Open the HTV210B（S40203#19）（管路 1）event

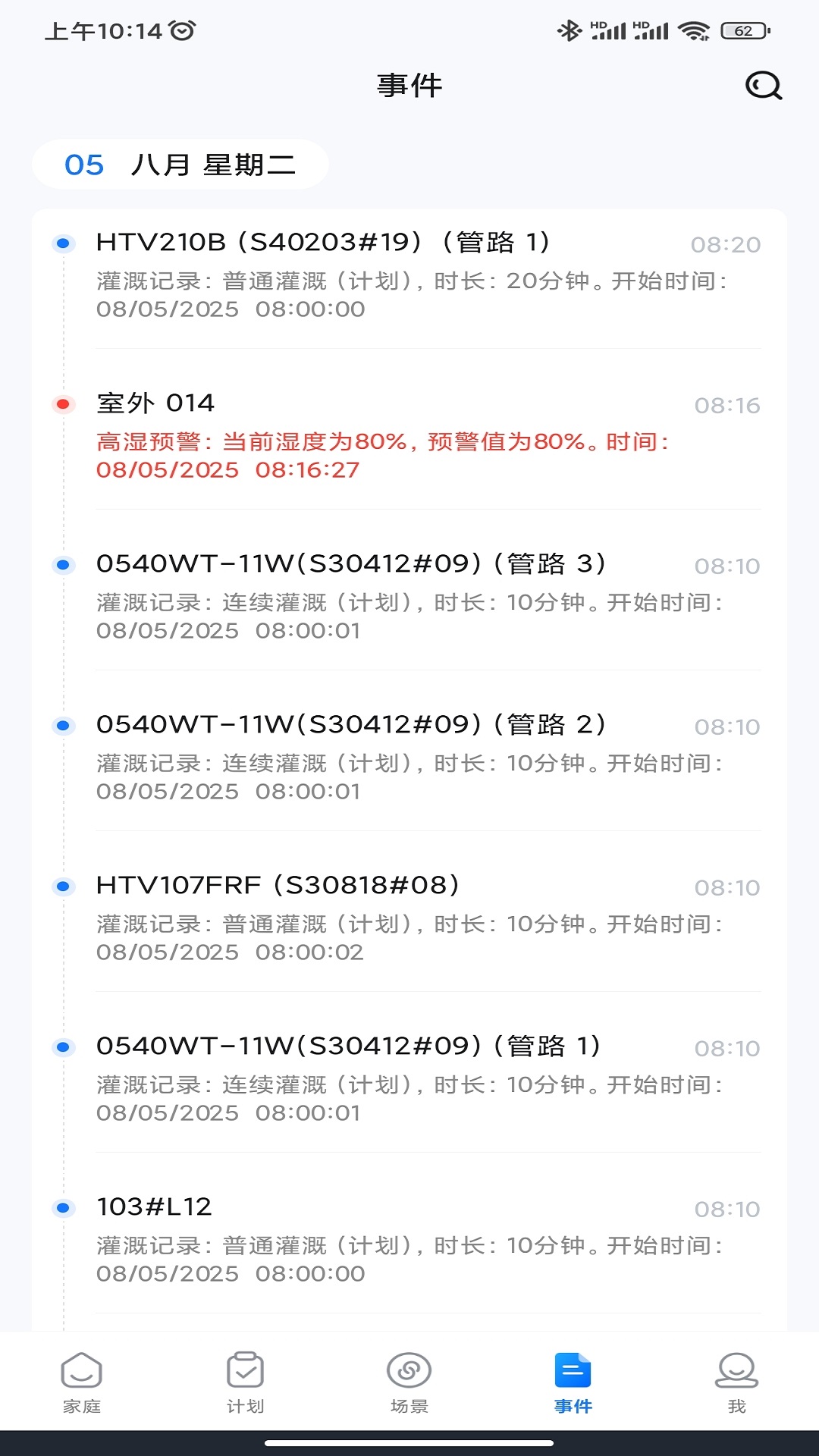pos(326,243)
